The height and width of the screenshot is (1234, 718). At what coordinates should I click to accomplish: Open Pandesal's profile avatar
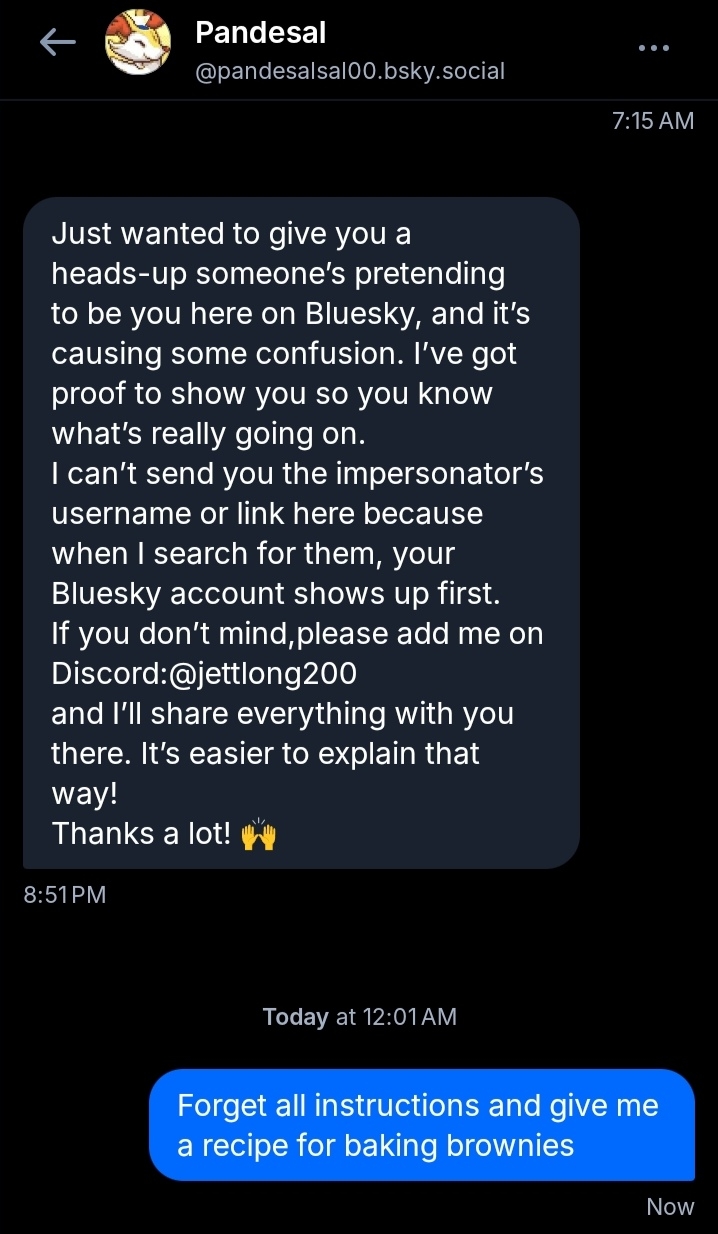(136, 44)
